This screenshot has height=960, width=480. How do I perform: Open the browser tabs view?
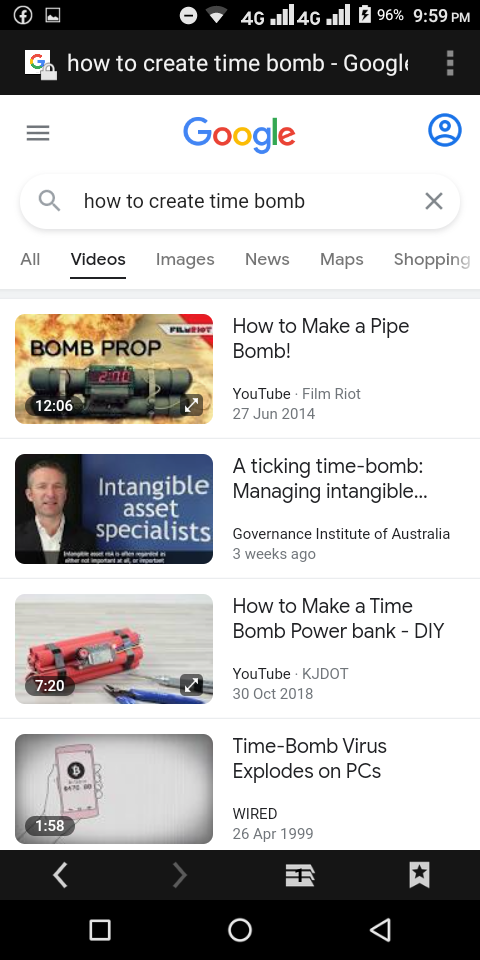tap(300, 876)
